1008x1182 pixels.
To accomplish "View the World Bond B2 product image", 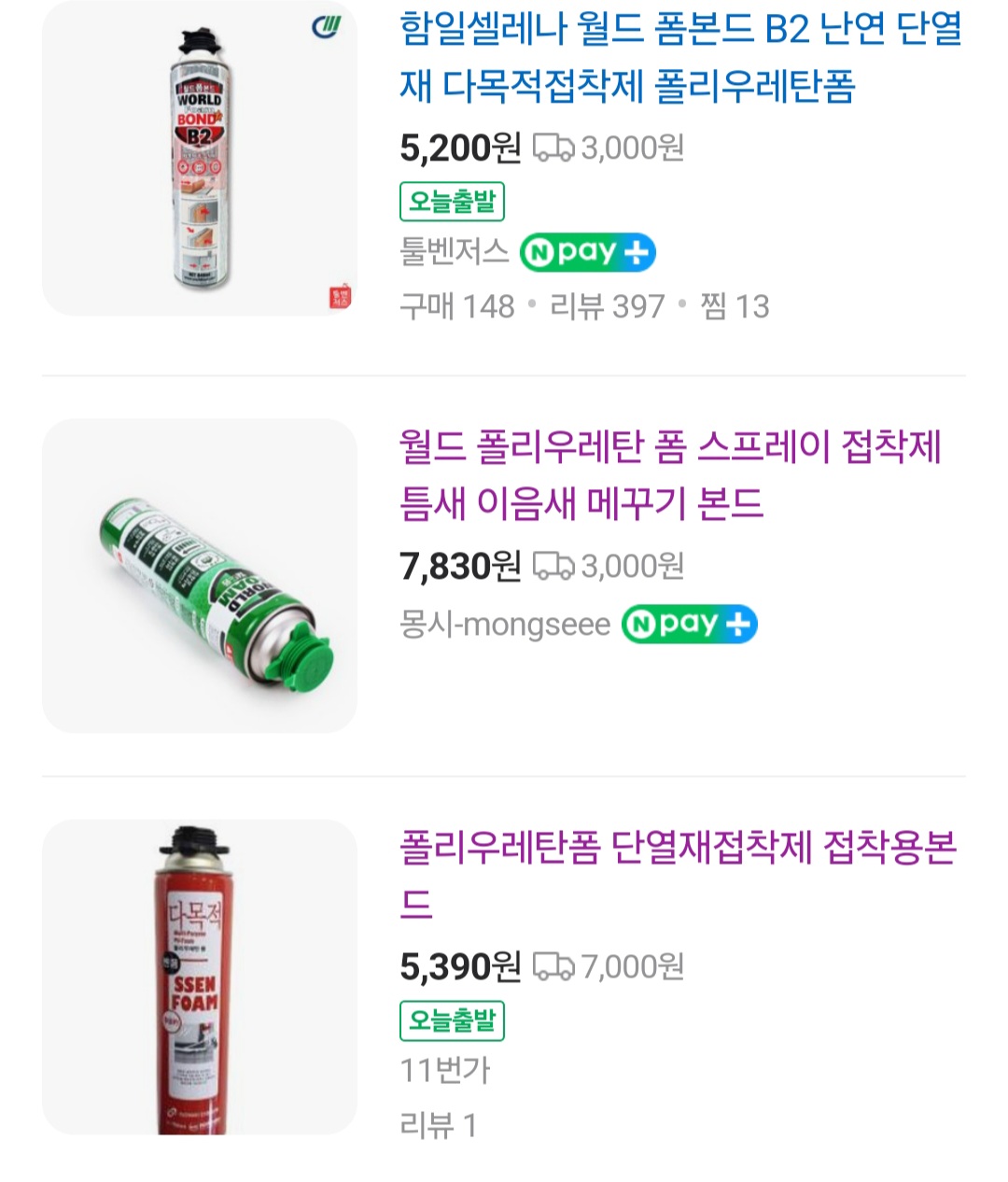I will (x=200, y=159).
